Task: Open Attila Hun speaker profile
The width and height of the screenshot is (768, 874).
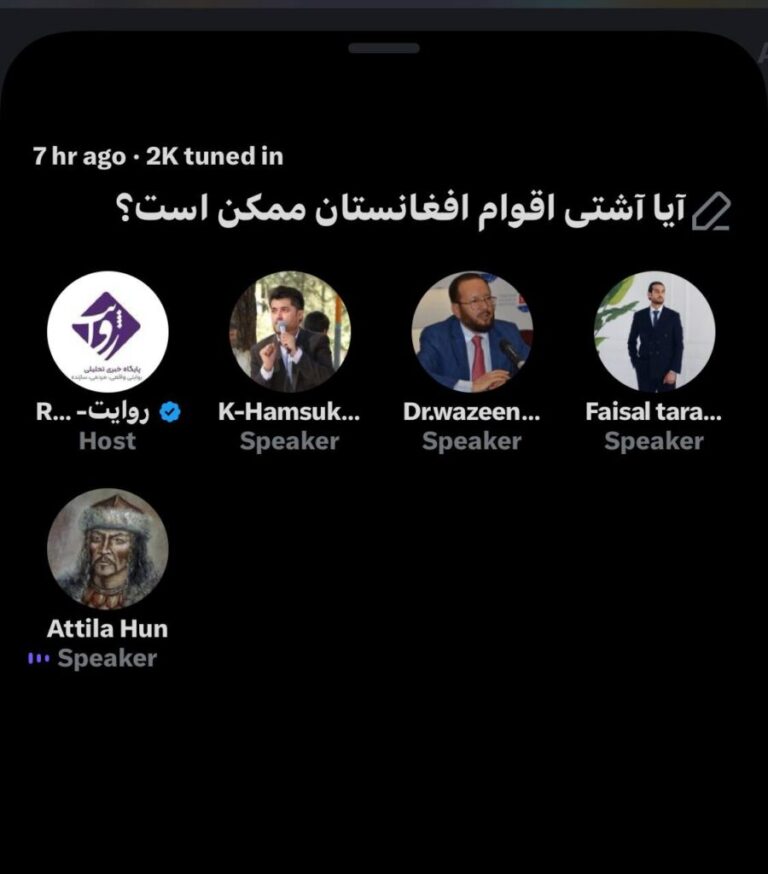Action: coord(107,548)
